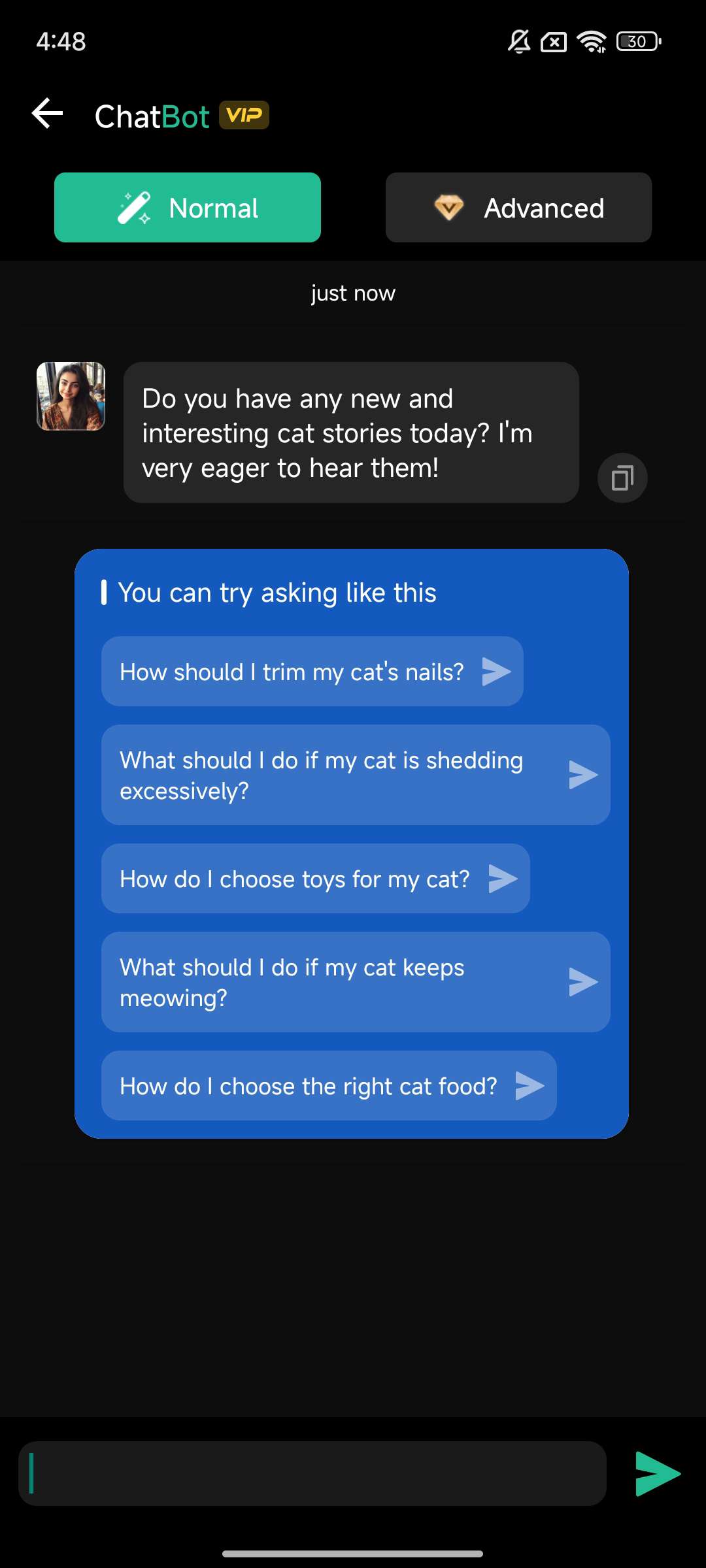Ask about cat shedding excessively

(x=356, y=775)
